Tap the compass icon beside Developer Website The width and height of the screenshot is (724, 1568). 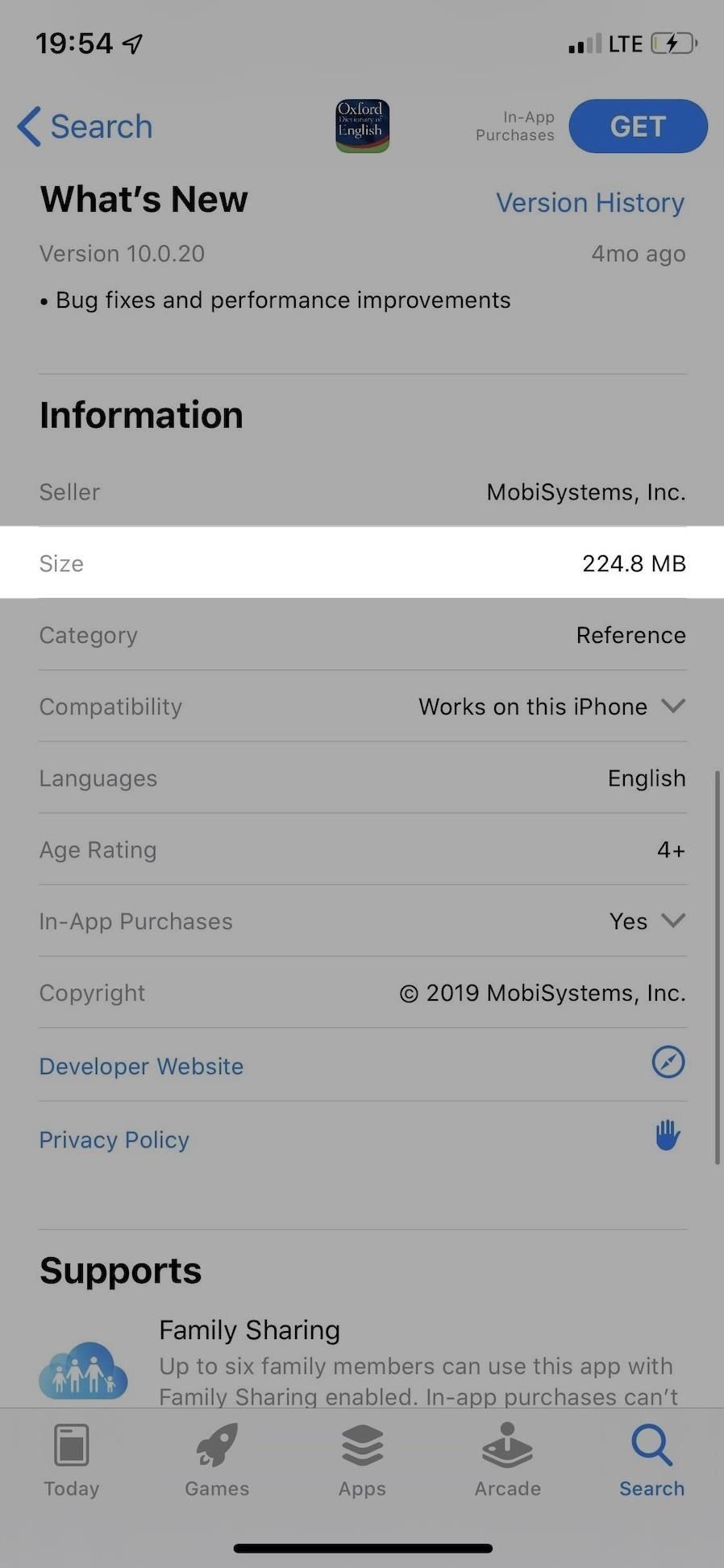[667, 1062]
